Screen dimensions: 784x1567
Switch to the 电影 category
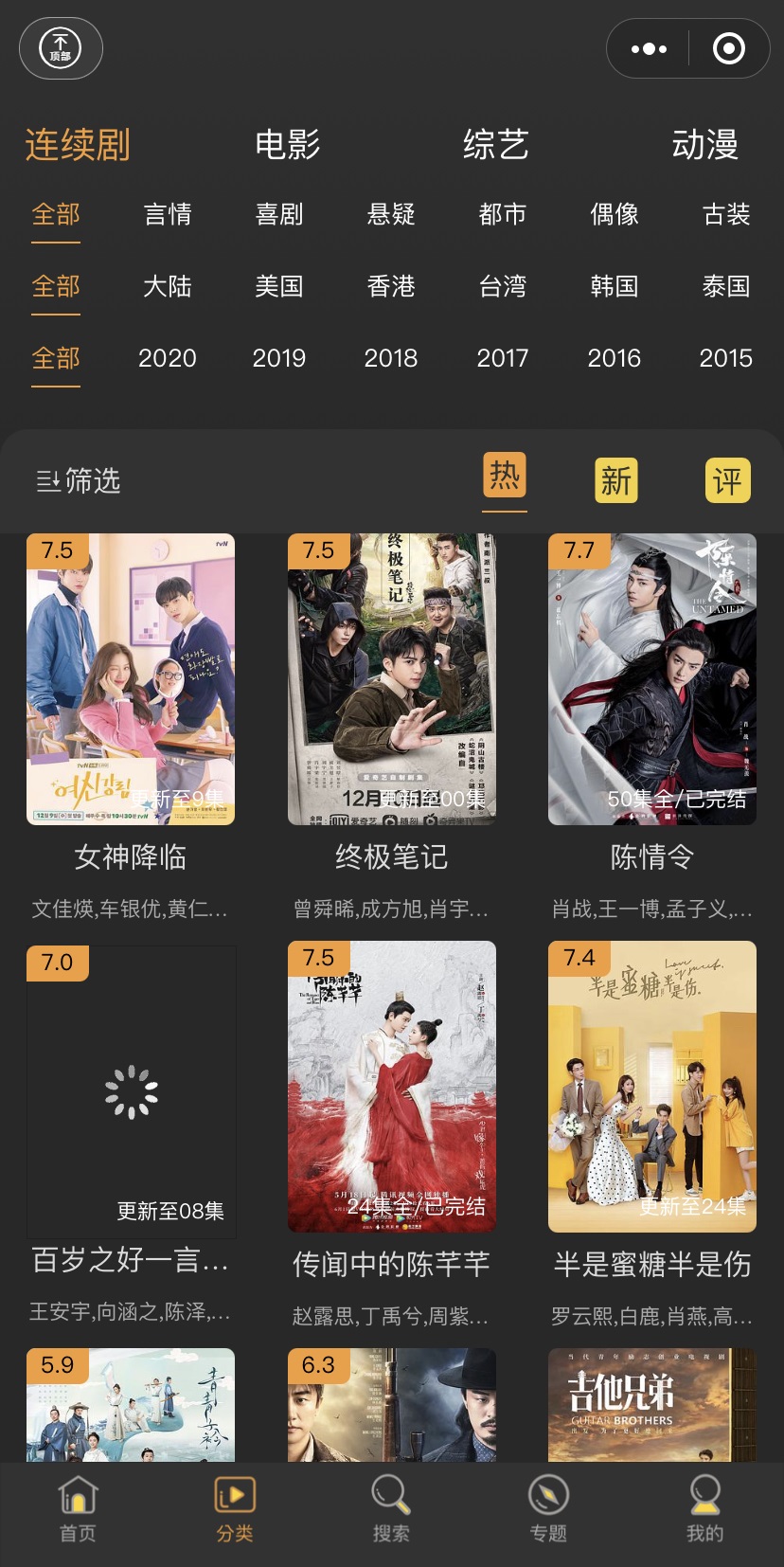click(287, 145)
